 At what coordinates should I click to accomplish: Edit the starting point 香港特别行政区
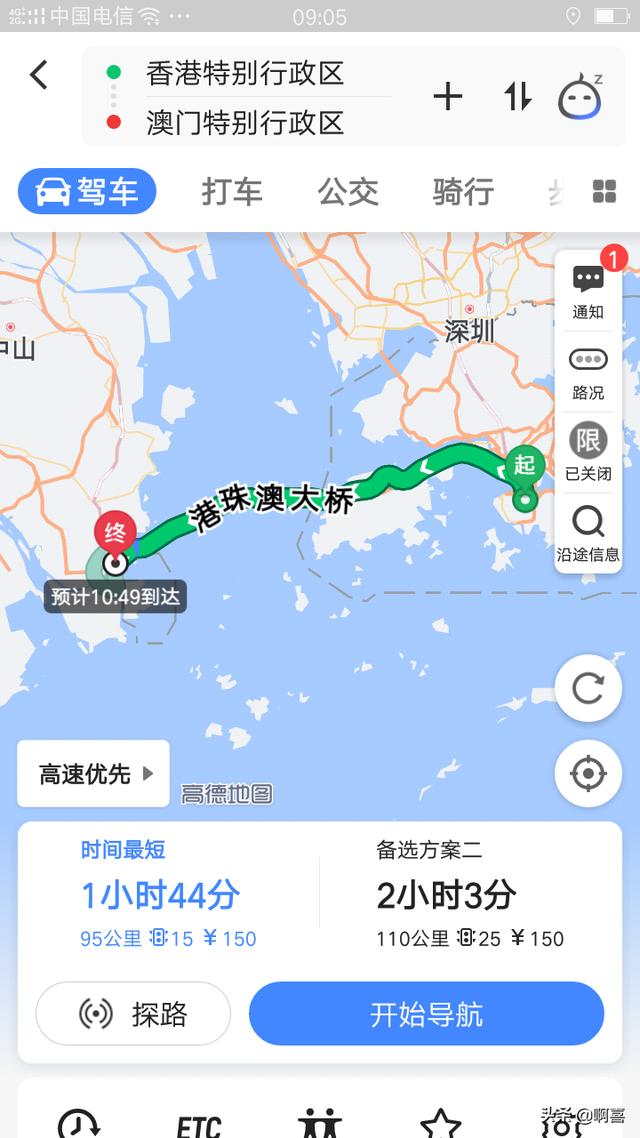pos(245,73)
